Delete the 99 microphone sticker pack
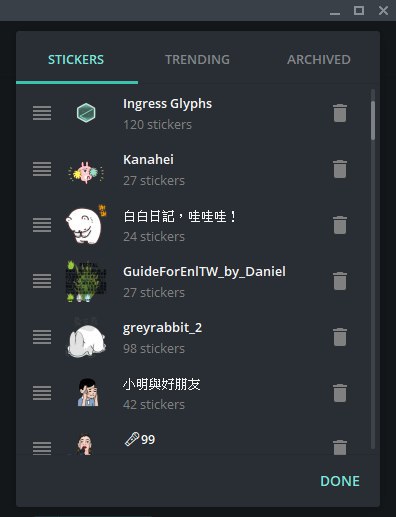 click(340, 447)
